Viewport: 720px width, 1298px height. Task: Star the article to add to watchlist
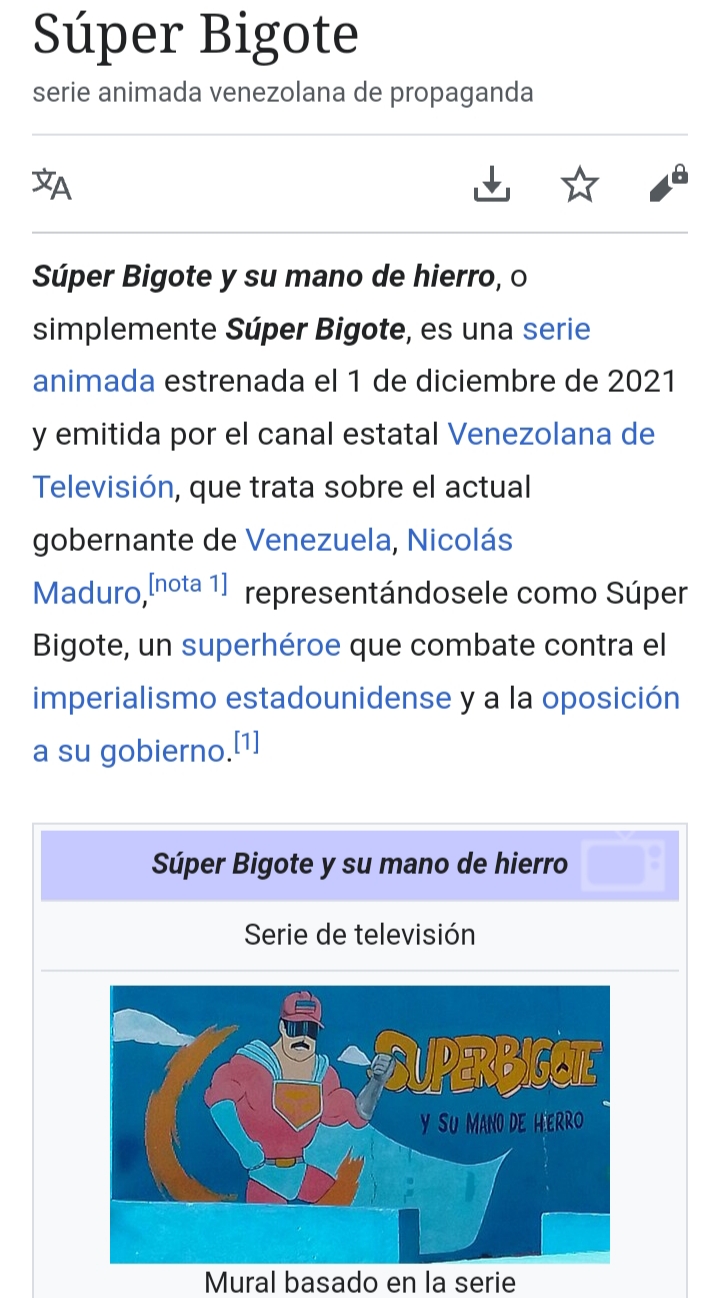click(579, 185)
